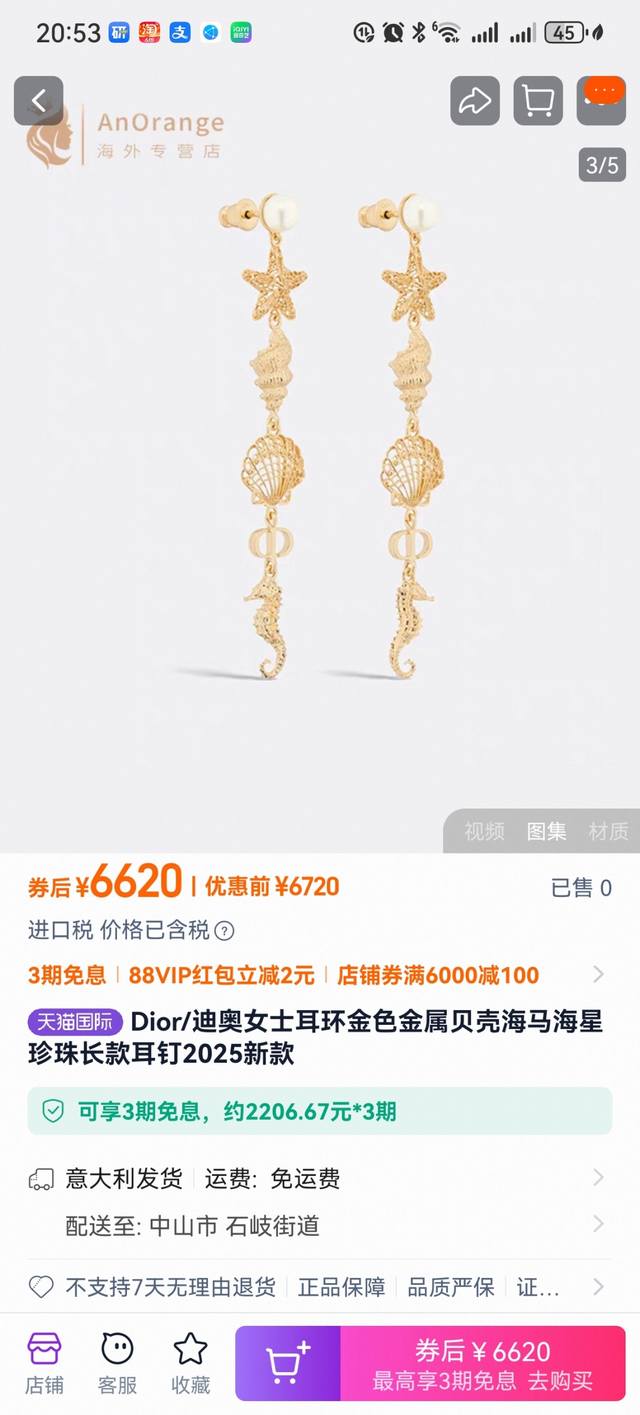Image resolution: width=640 pixels, height=1415 pixels.
Task: Share this Dior earrings listing
Action: (x=475, y=100)
